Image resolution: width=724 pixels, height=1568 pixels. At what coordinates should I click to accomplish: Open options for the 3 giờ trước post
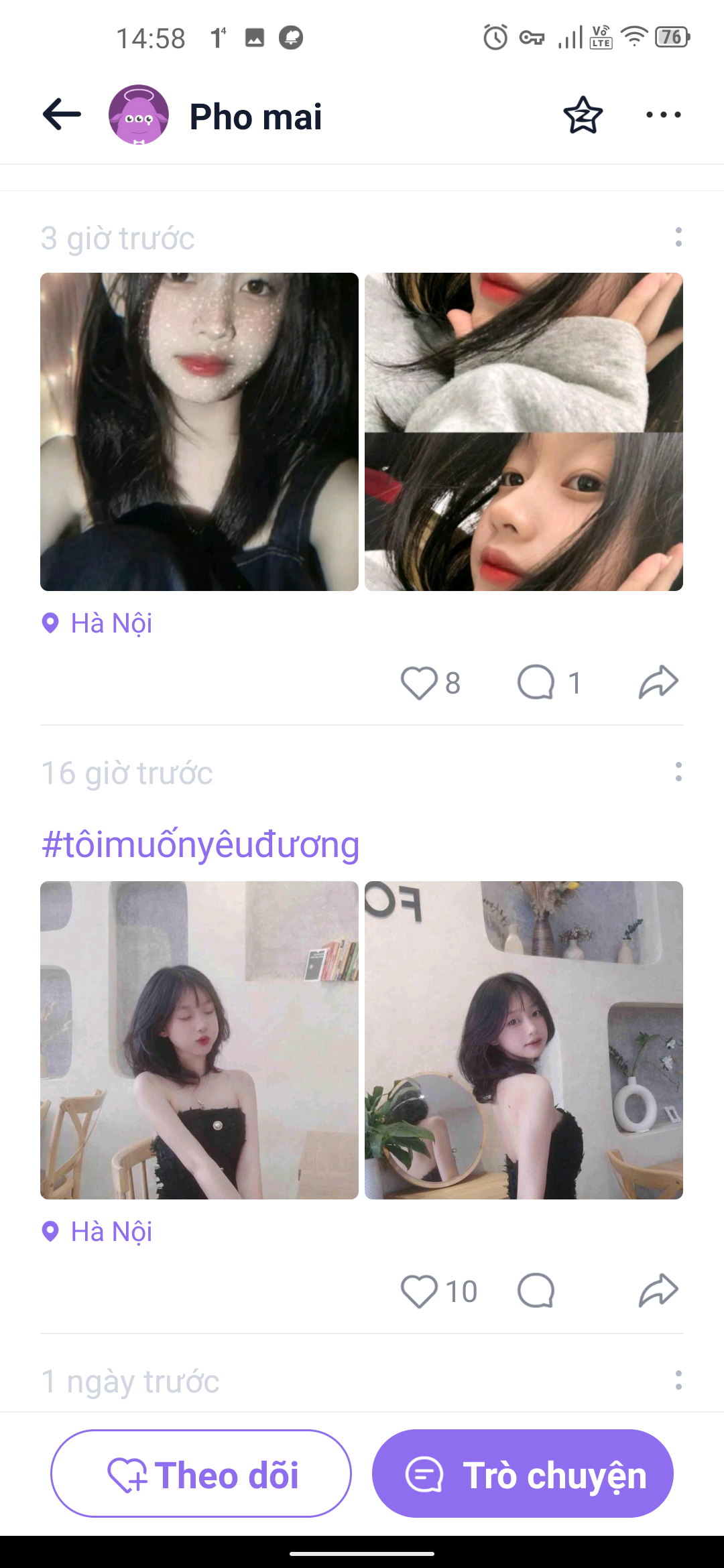[x=678, y=237]
